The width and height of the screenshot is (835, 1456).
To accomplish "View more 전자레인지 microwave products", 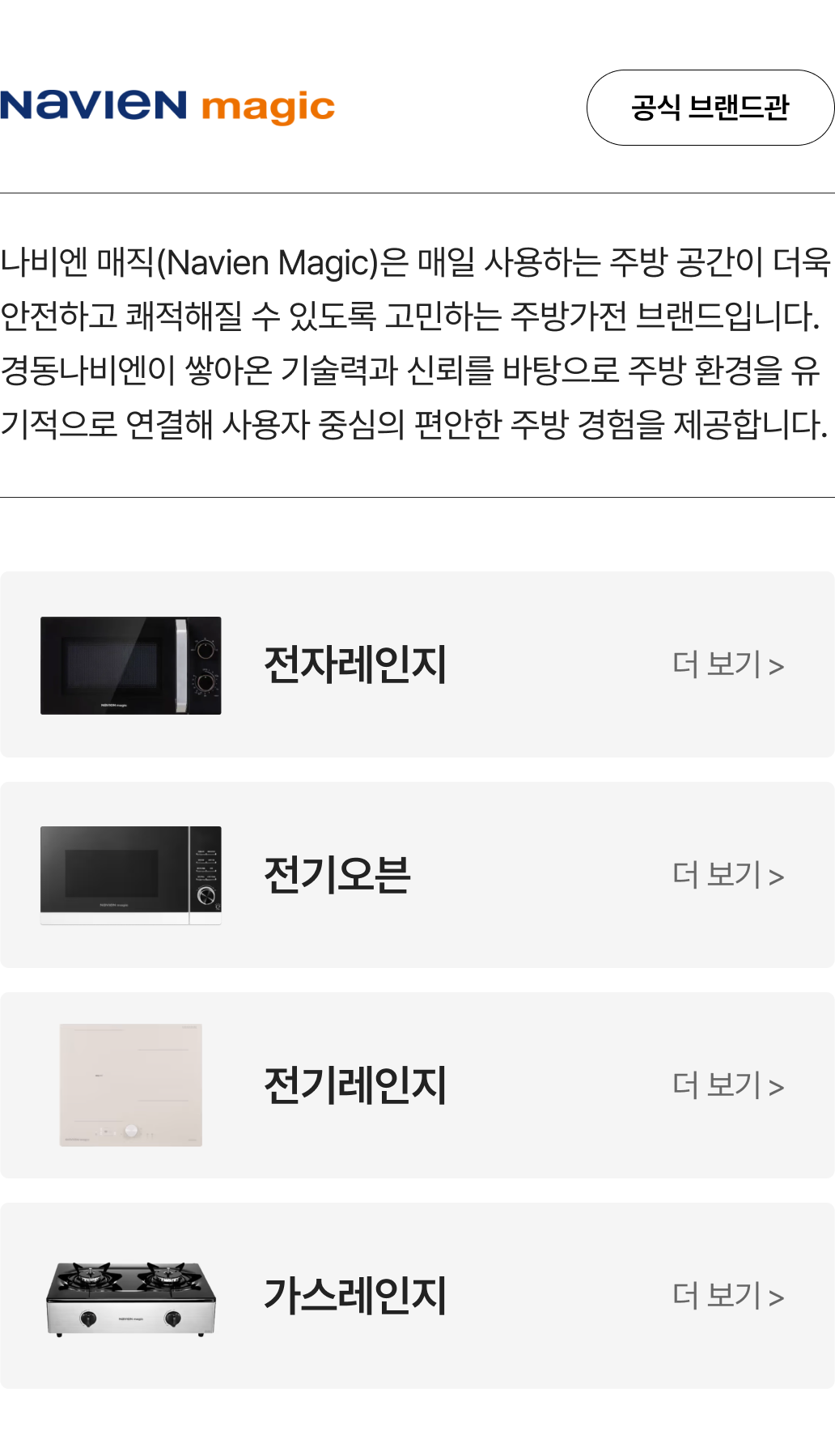I will pos(727,665).
